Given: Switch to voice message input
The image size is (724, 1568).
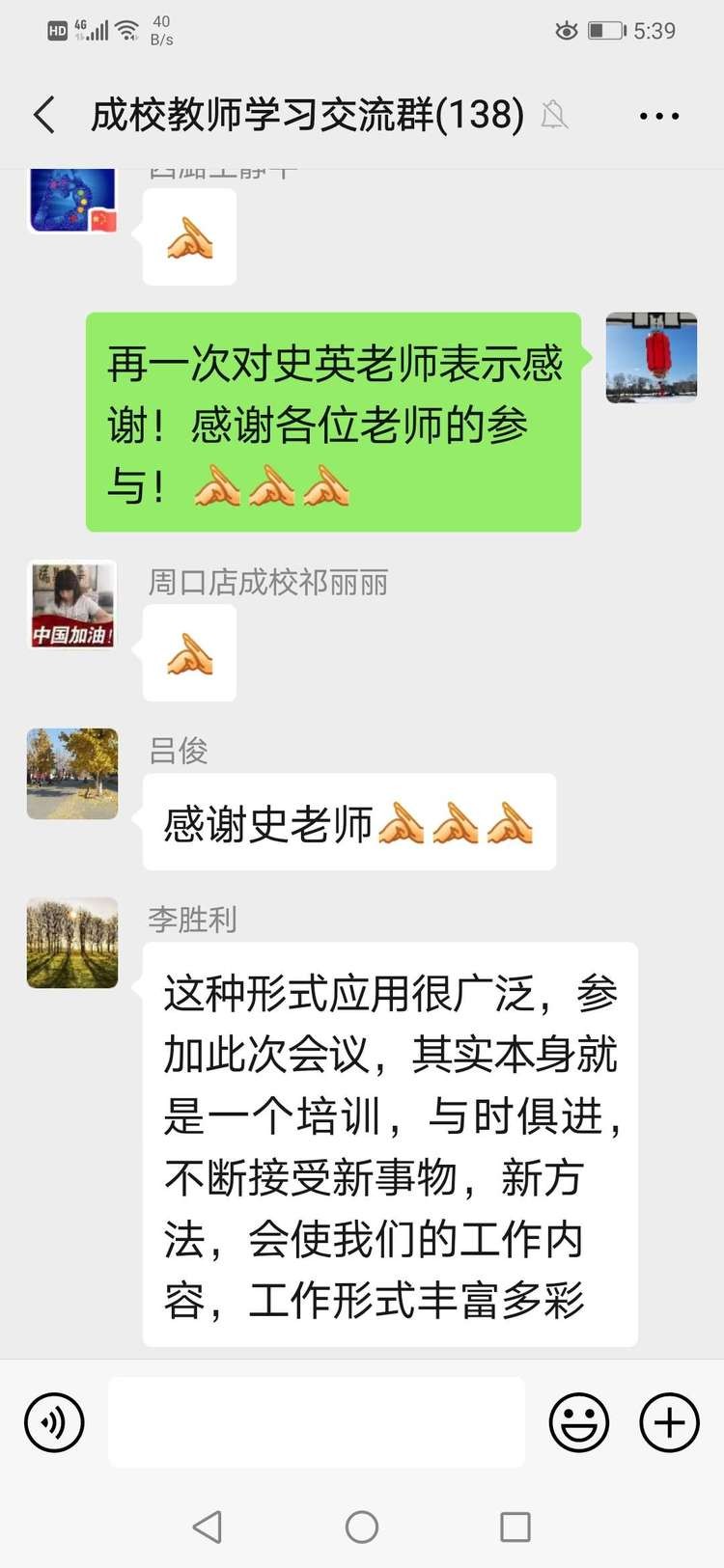Looking at the screenshot, I should click(54, 1422).
